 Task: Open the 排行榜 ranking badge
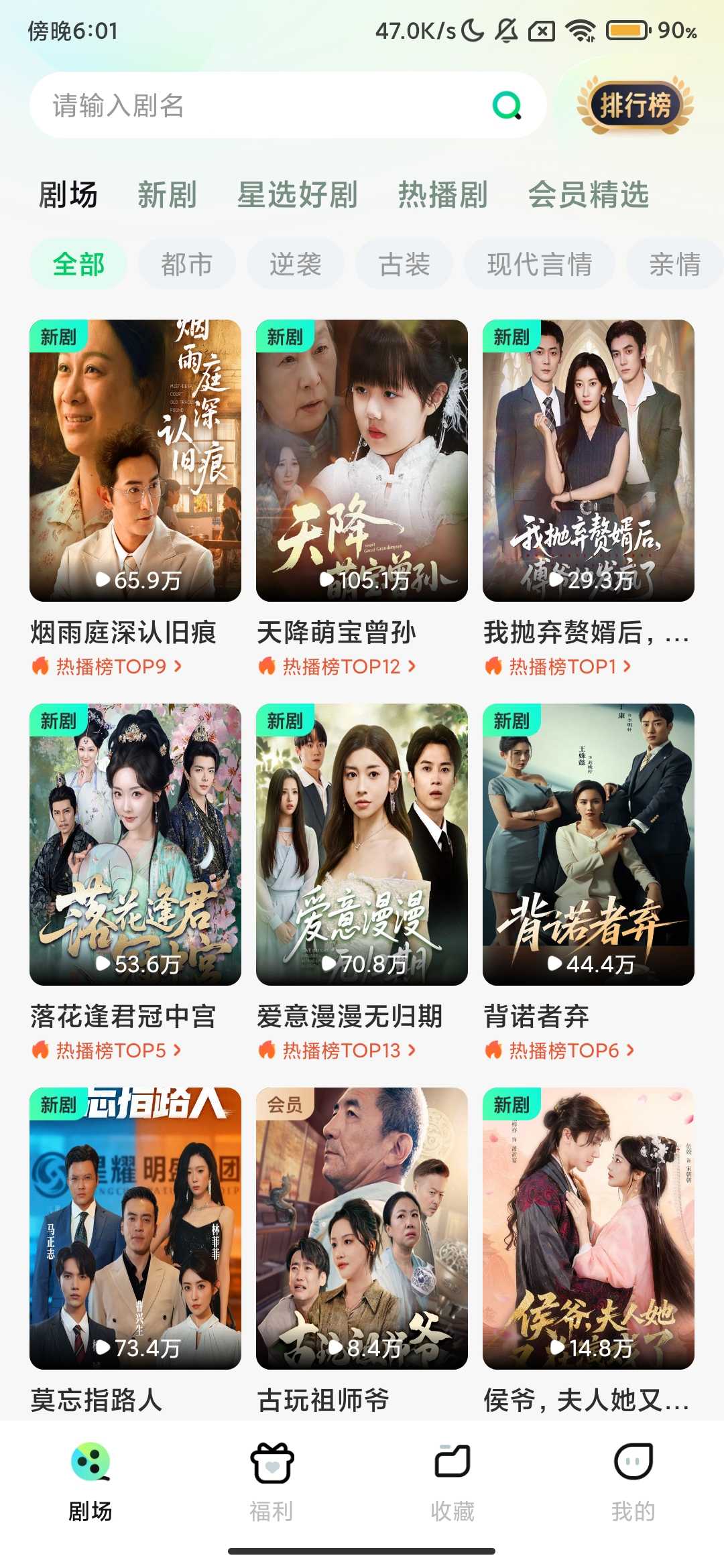point(634,105)
